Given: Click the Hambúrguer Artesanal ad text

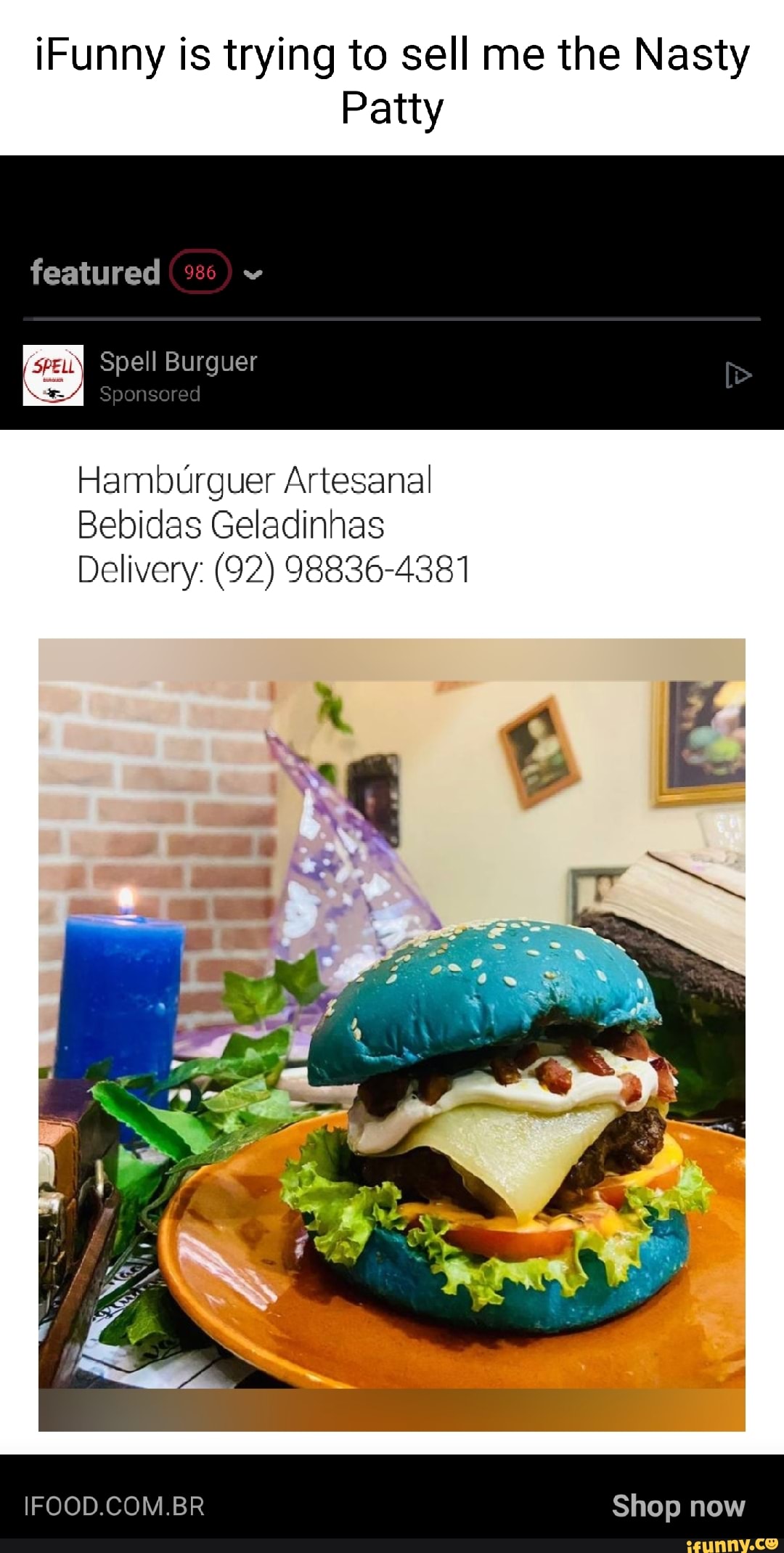Looking at the screenshot, I should click(x=254, y=481).
